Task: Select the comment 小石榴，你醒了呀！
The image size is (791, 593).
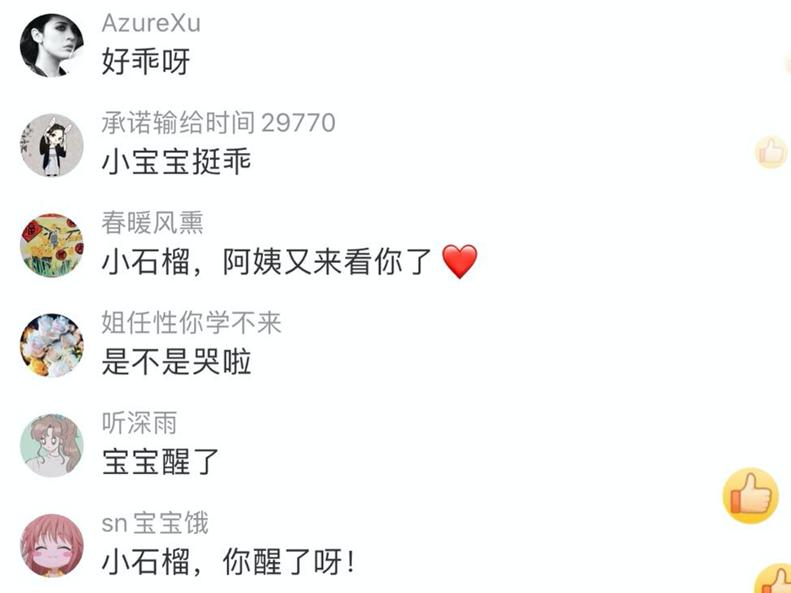Action: 228,562
